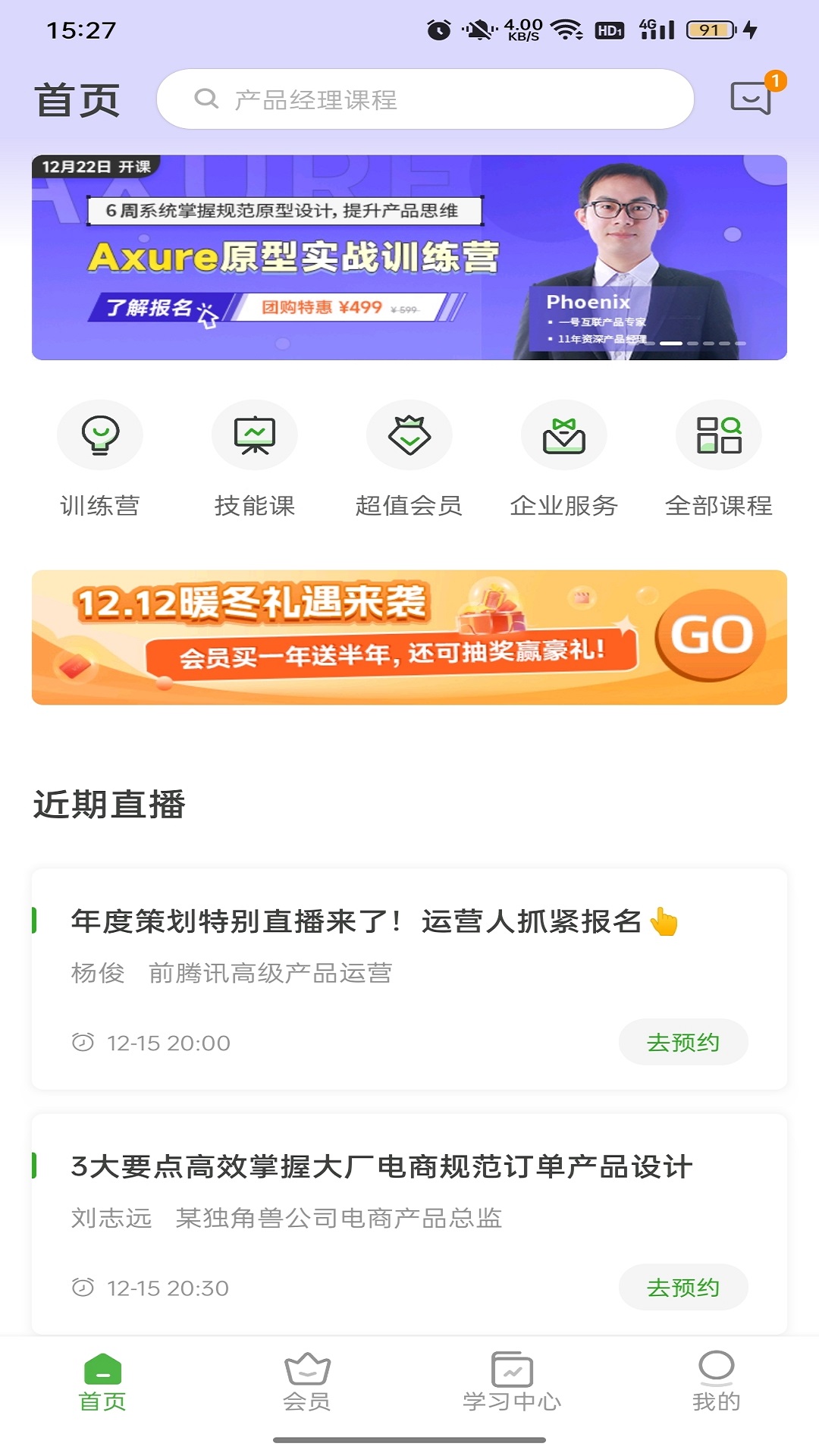The width and height of the screenshot is (819, 1456).
Task: Open the 技能课 category icon
Action: coord(255,434)
